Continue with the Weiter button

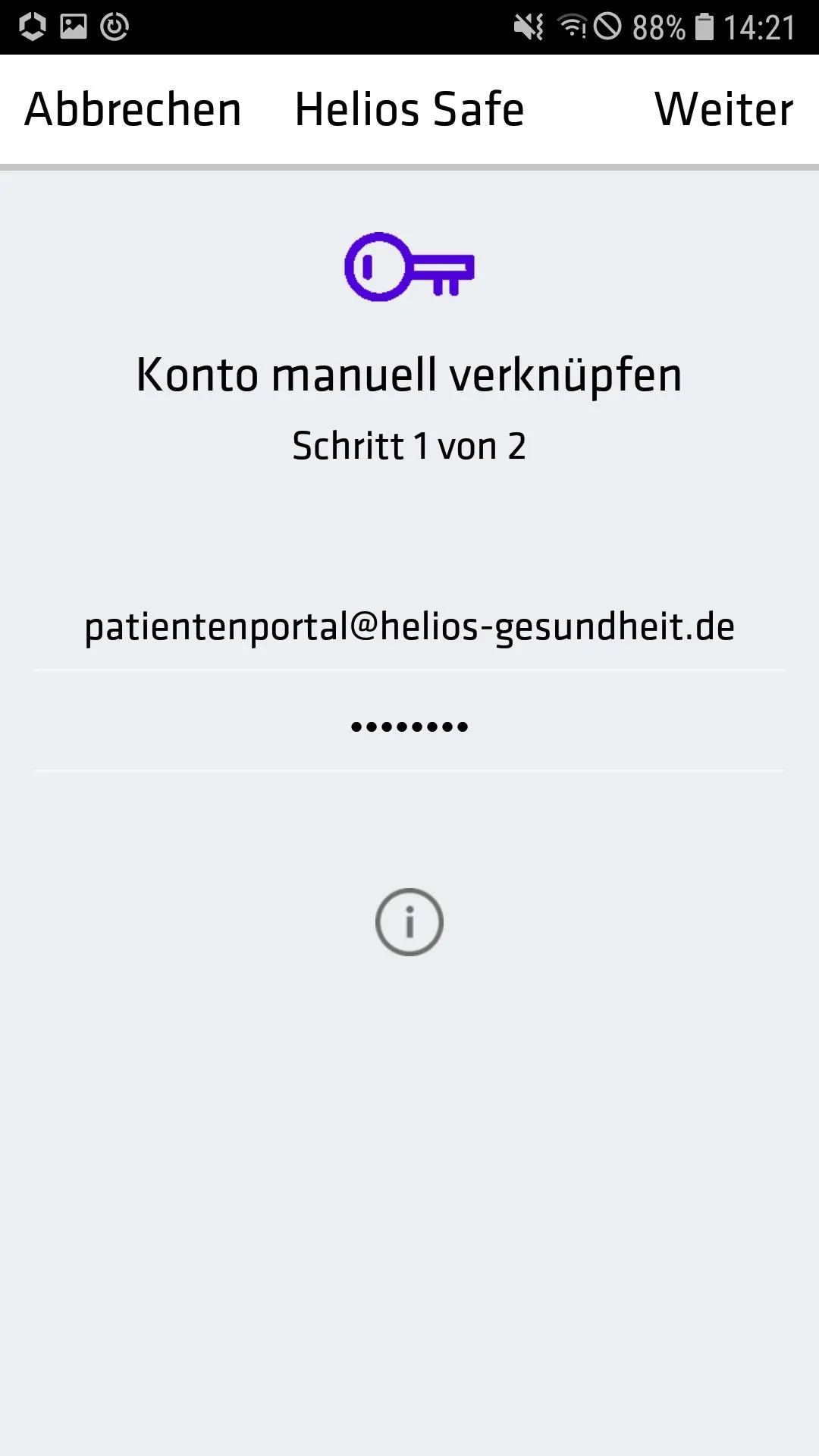pyautogui.click(x=723, y=109)
